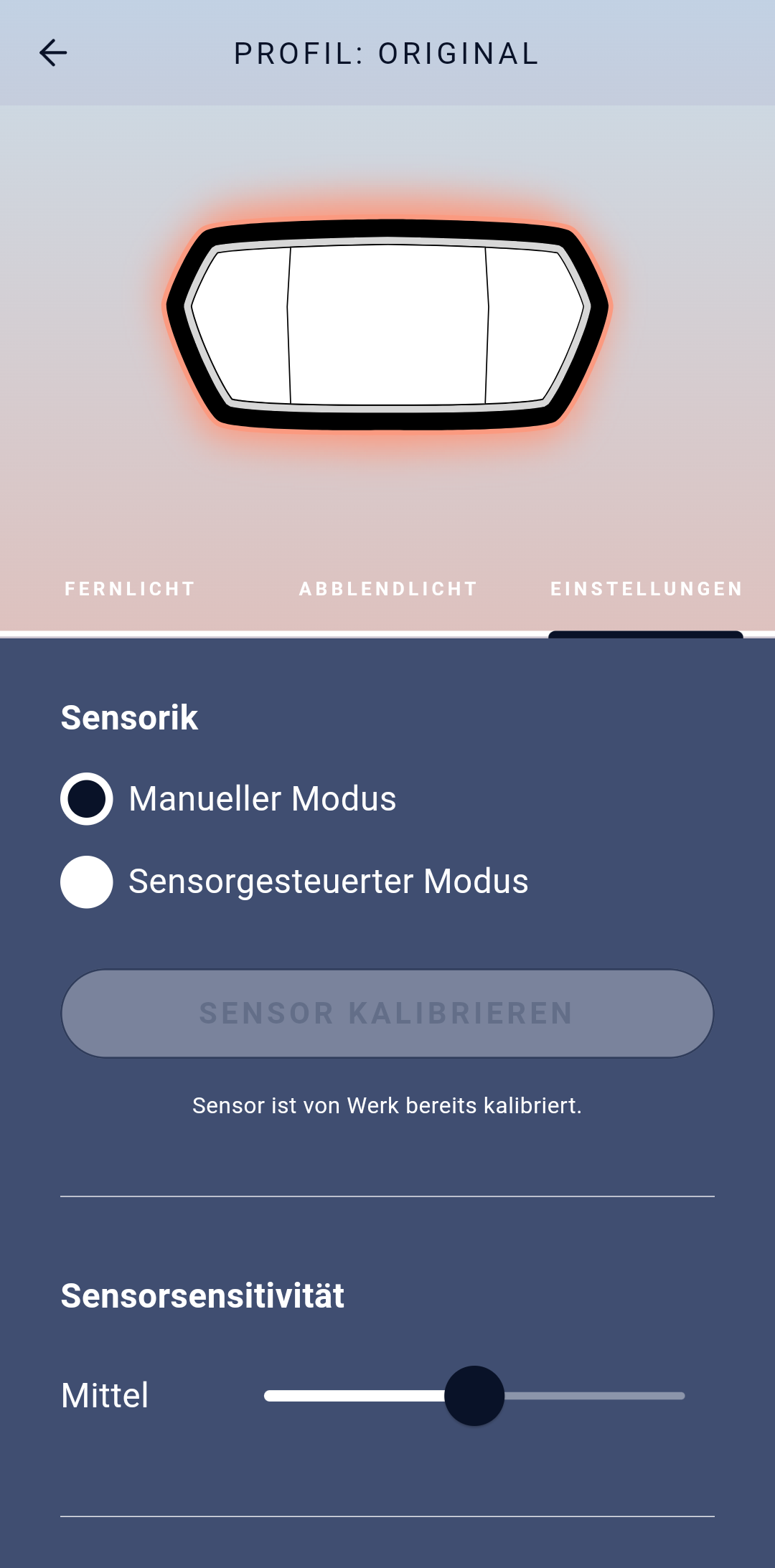Select Manueller Modus option
The image size is (775, 1568).
point(87,799)
